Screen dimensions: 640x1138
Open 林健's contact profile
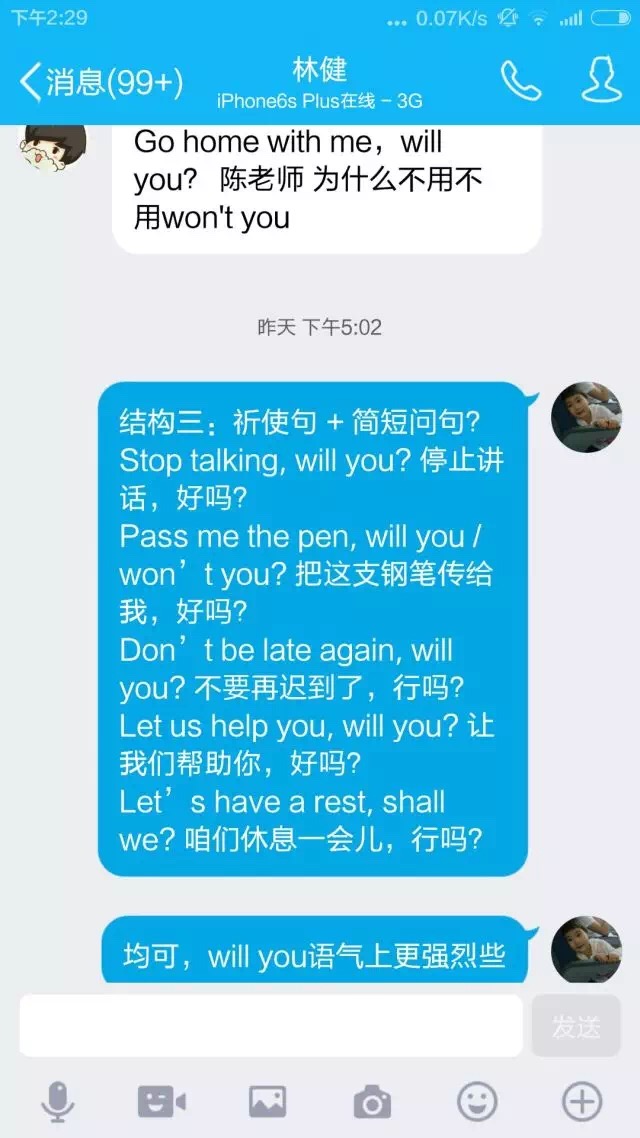(601, 80)
